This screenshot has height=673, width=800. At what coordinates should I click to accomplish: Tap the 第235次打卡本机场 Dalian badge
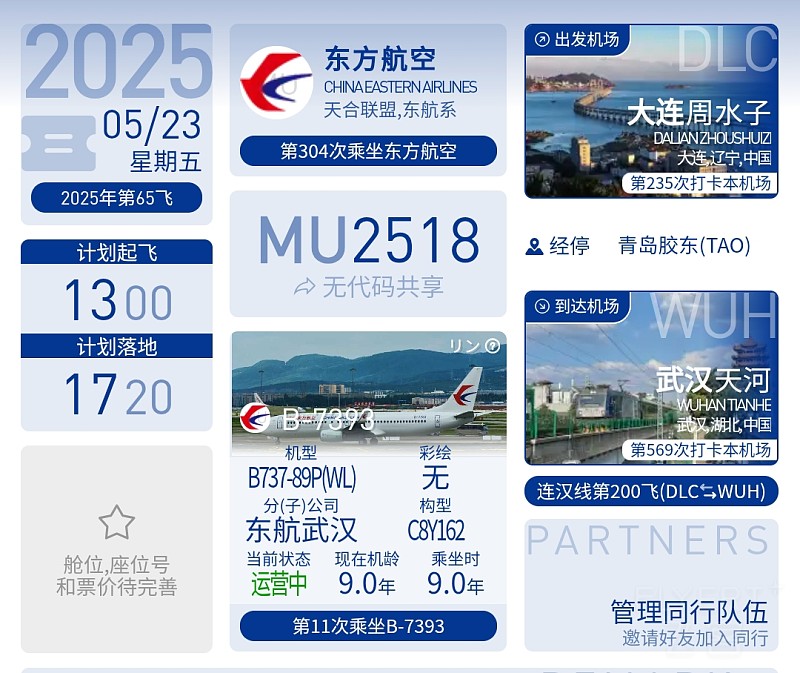pyautogui.click(x=700, y=184)
